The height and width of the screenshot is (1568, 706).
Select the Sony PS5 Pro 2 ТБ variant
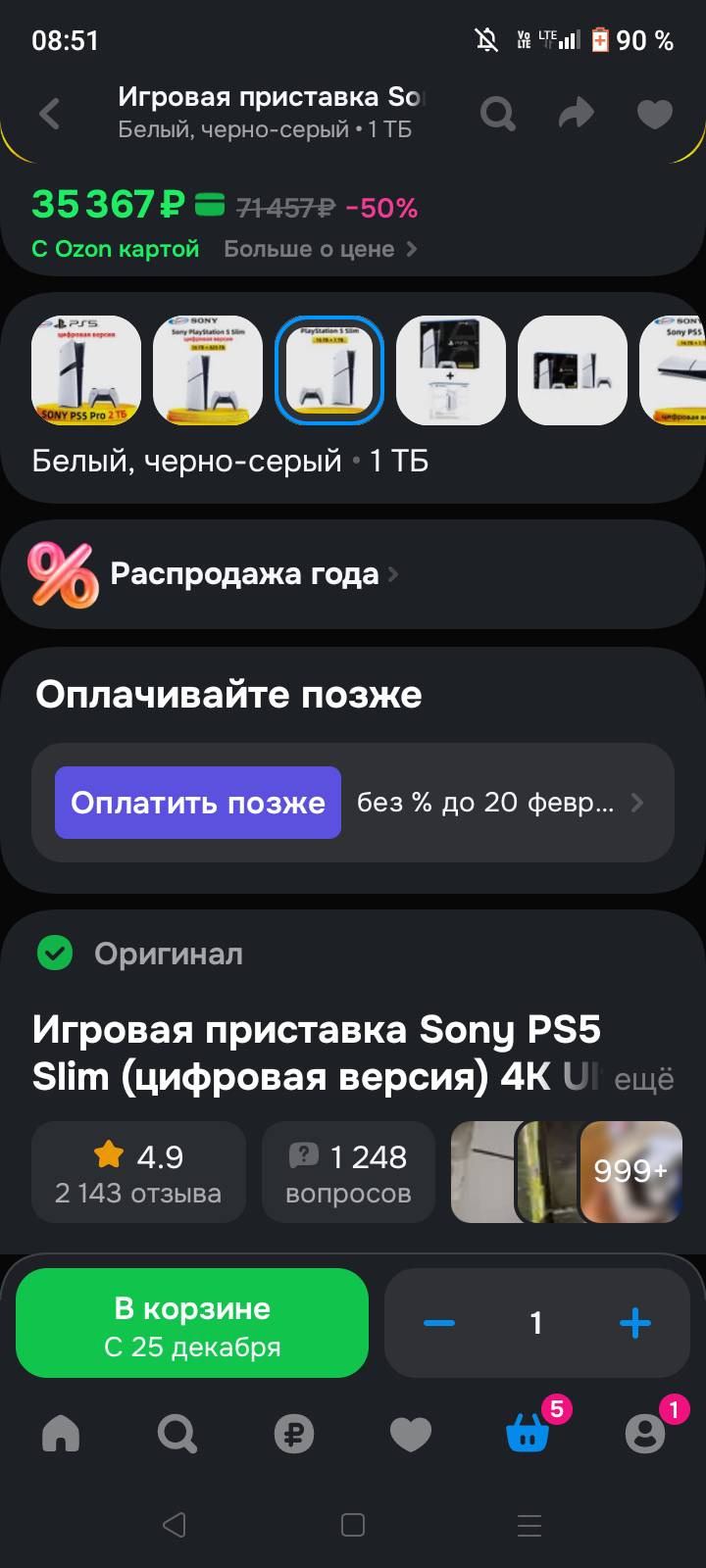[86, 370]
